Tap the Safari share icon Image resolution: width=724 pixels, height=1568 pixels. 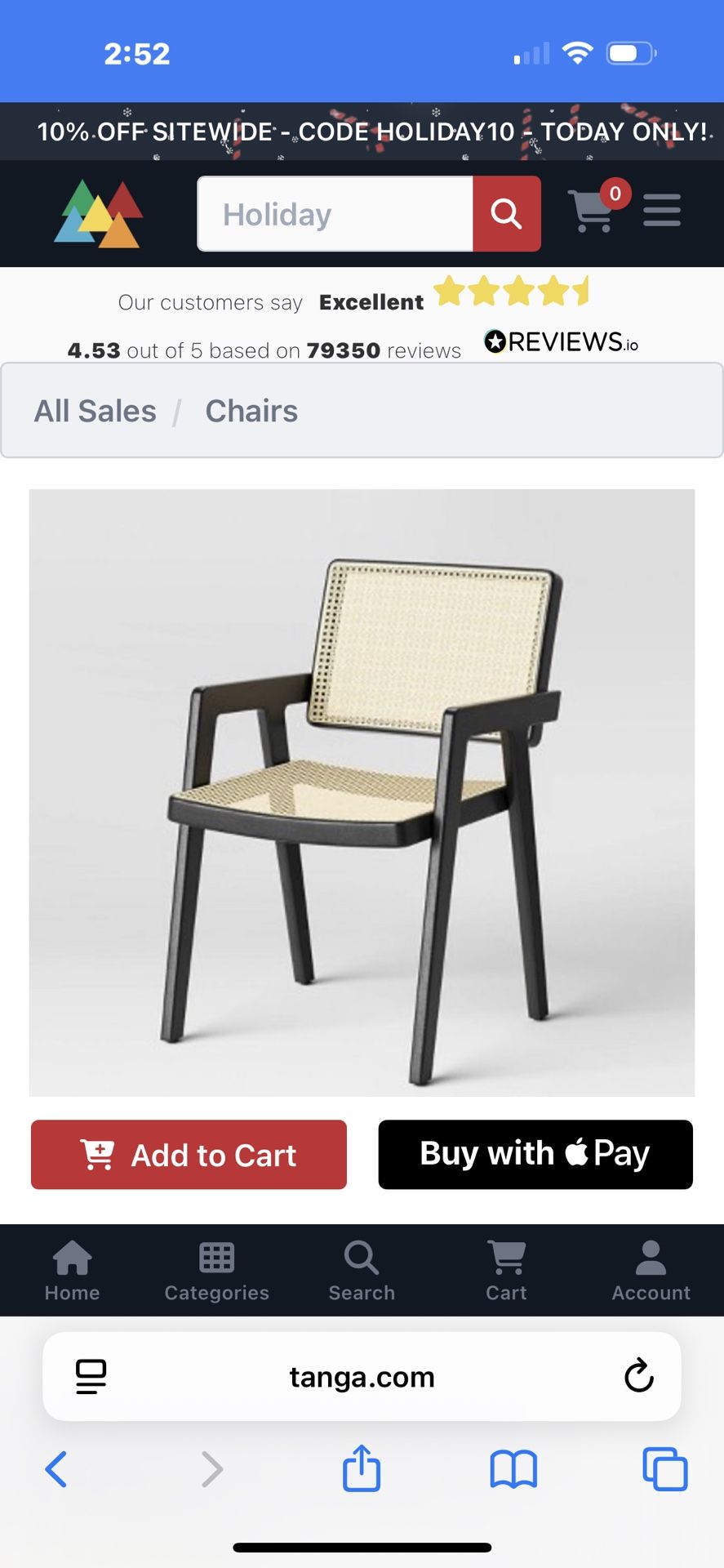(362, 1468)
